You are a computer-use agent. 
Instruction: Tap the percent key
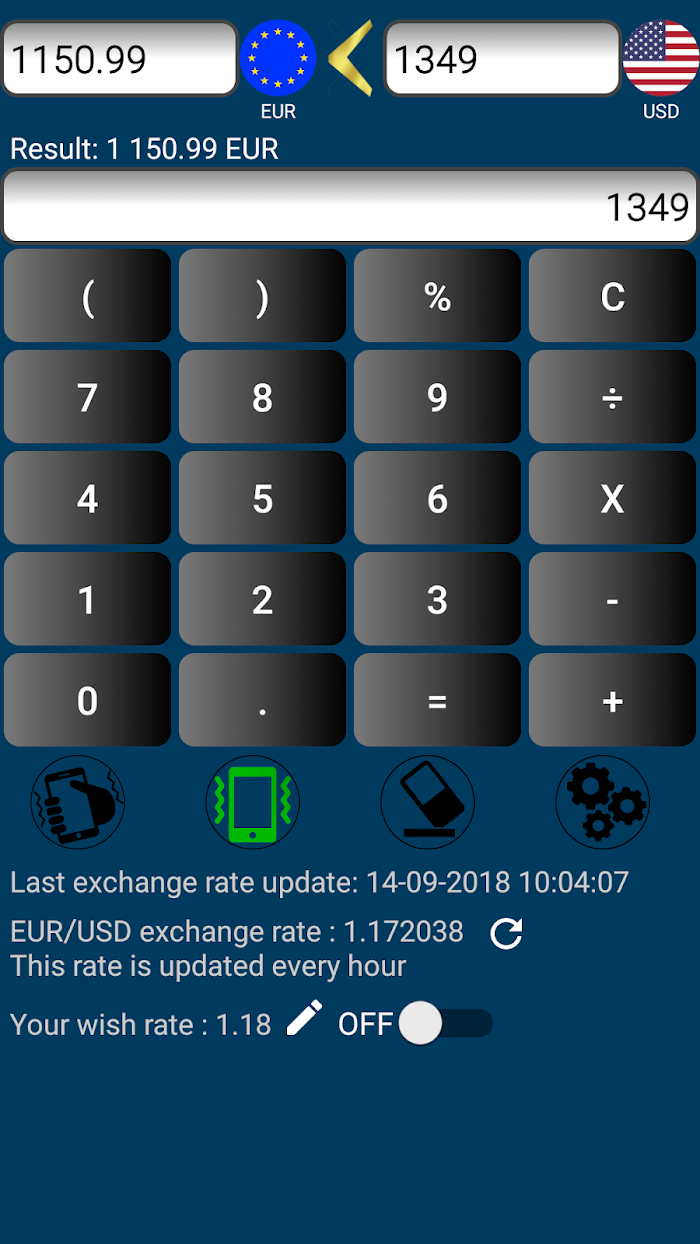437,296
